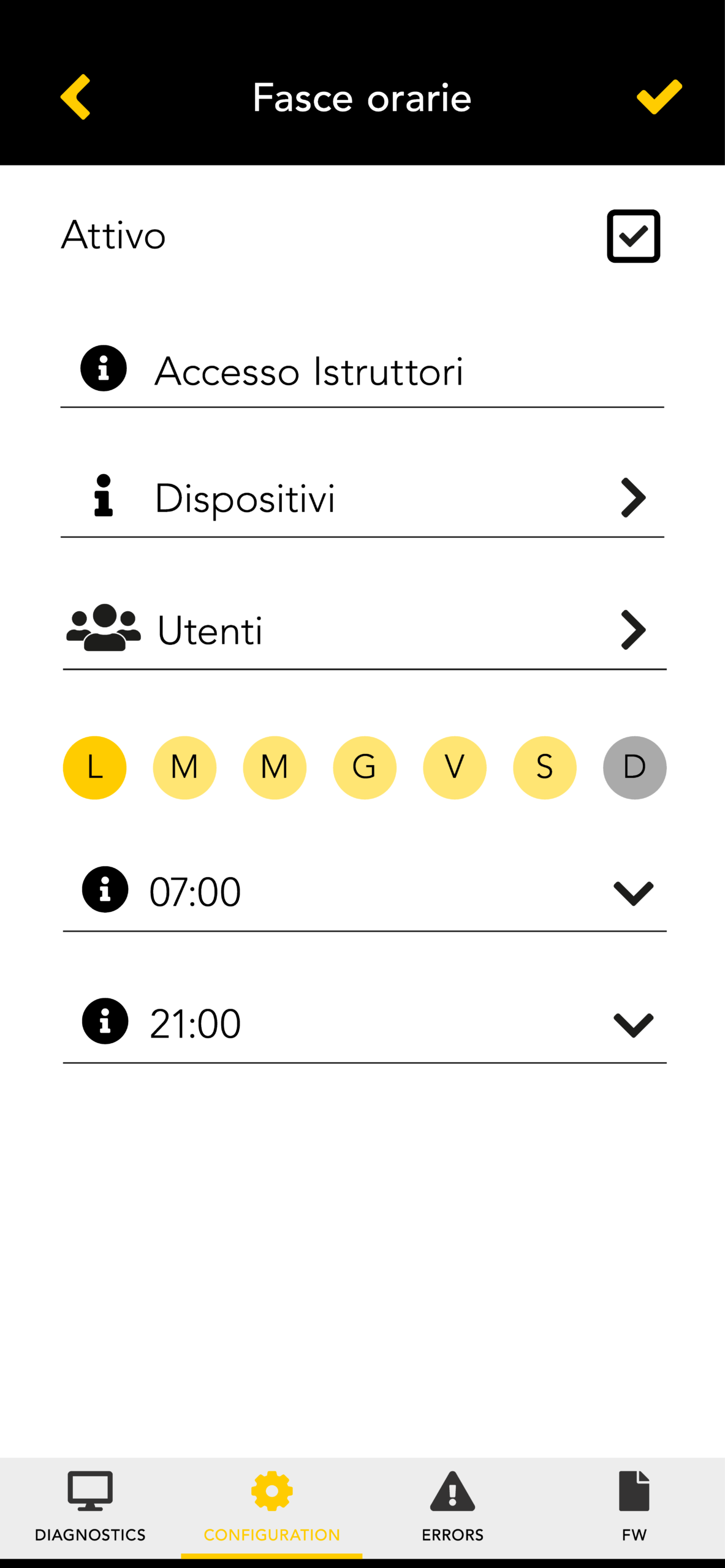Toggle the G day circle

coord(365,767)
